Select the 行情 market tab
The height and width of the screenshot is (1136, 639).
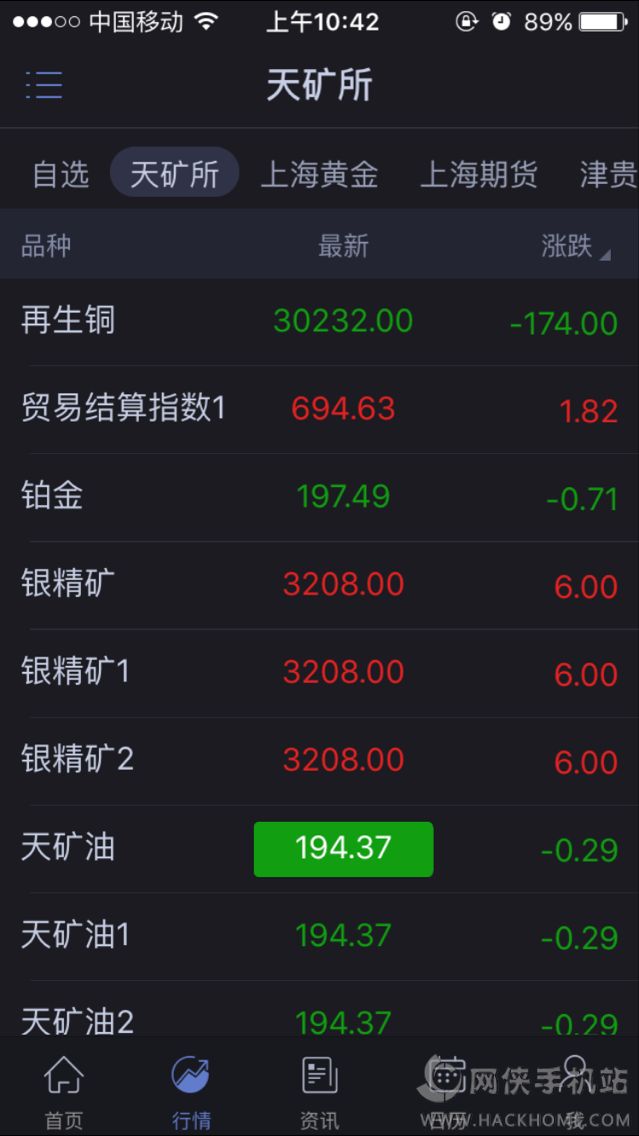[191, 1092]
